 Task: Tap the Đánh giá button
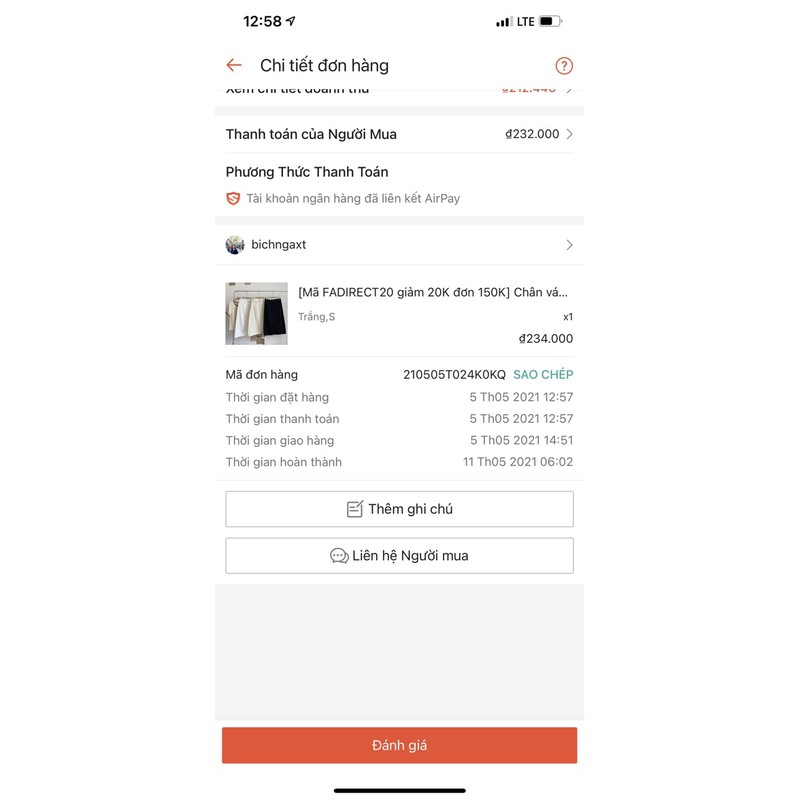click(399, 745)
